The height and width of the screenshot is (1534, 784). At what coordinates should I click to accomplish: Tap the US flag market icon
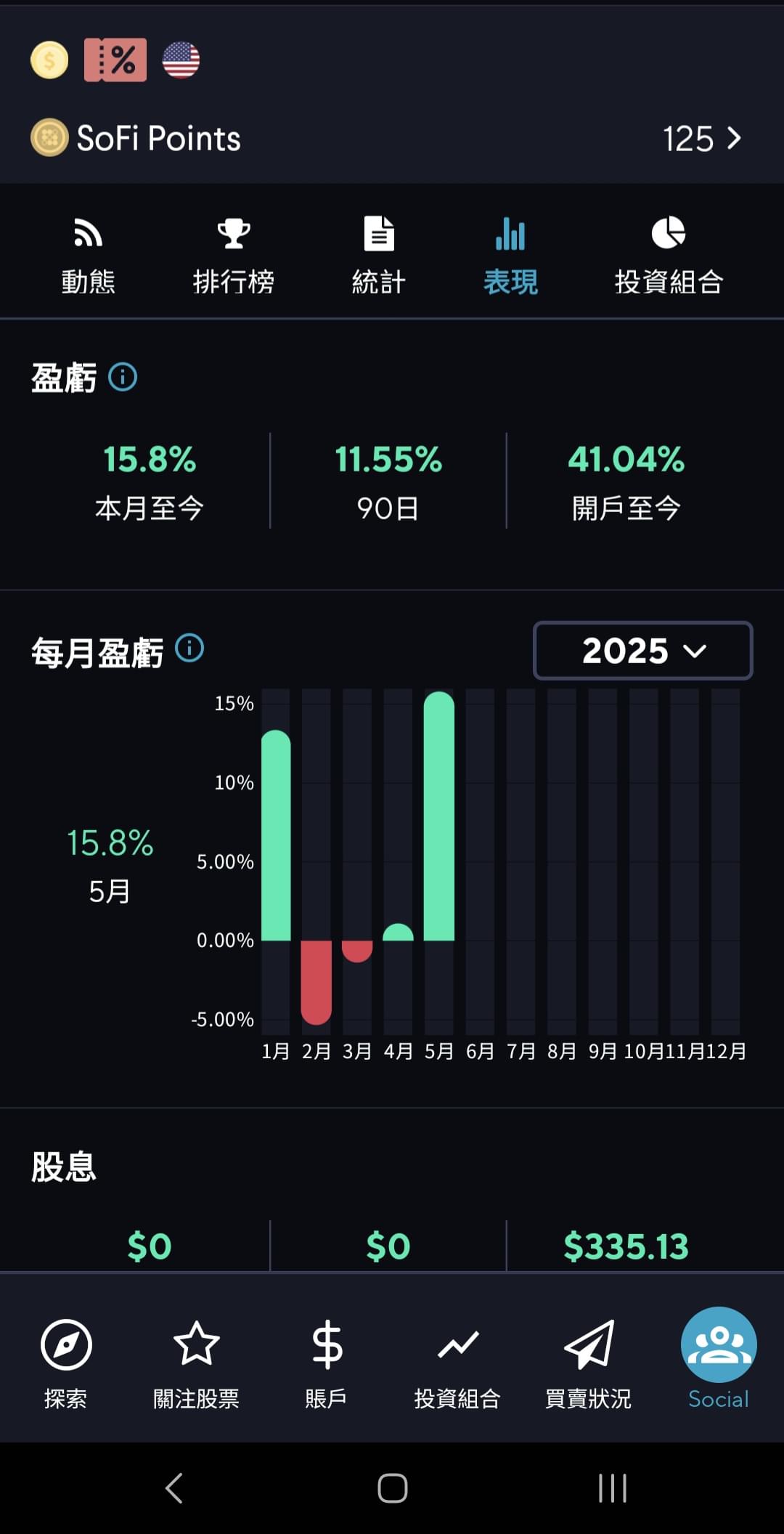[x=181, y=60]
